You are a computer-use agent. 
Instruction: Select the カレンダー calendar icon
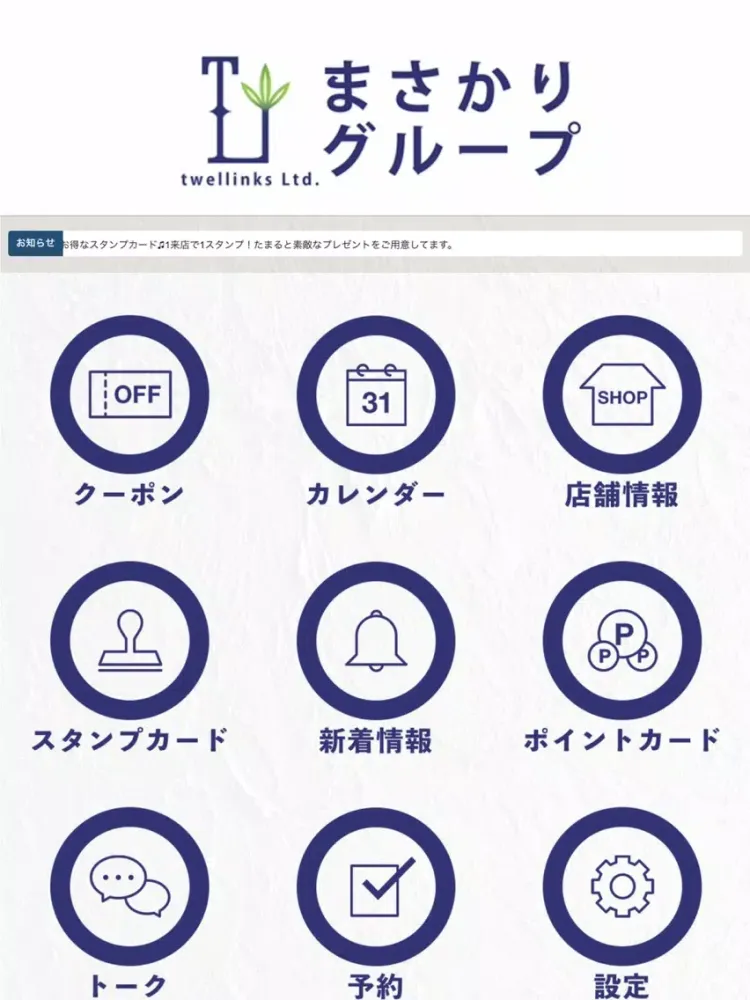374,395
